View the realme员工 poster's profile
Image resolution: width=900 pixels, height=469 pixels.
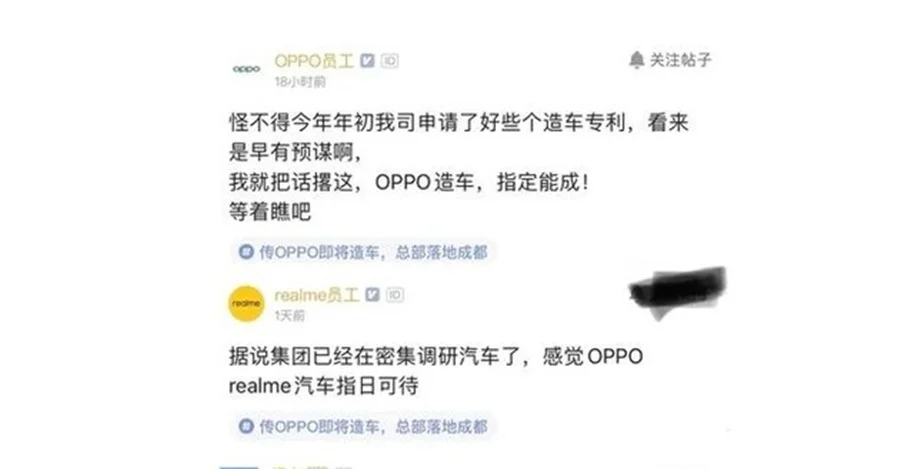(317, 295)
